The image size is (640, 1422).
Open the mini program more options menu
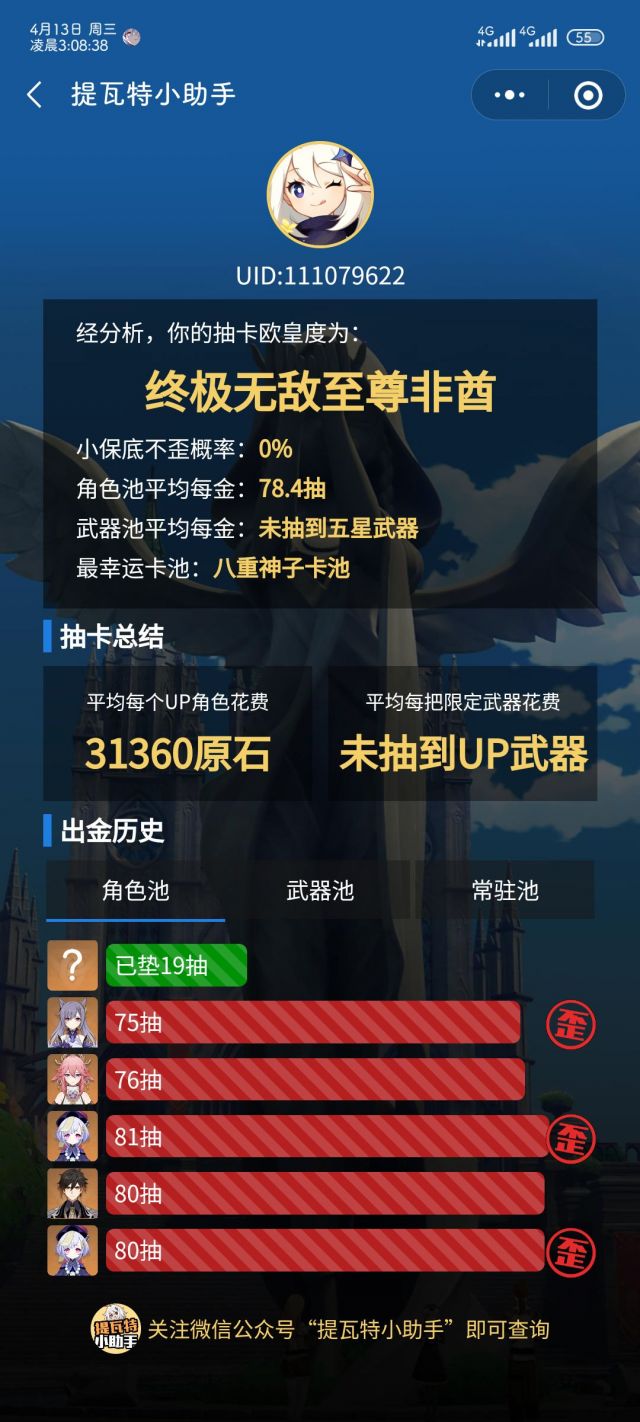pos(510,95)
